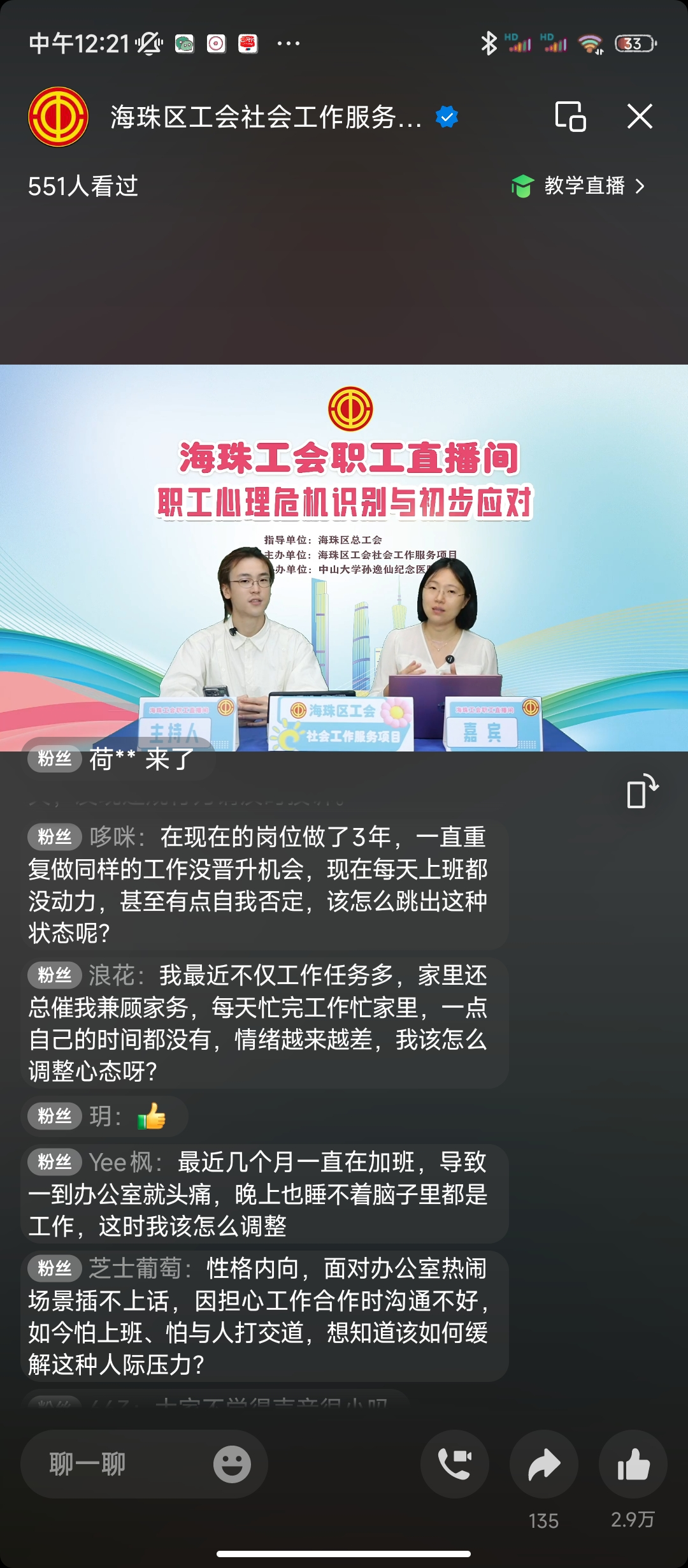This screenshot has height=1568, width=688.
Task: Minimize stream to floating window
Action: 570,117
